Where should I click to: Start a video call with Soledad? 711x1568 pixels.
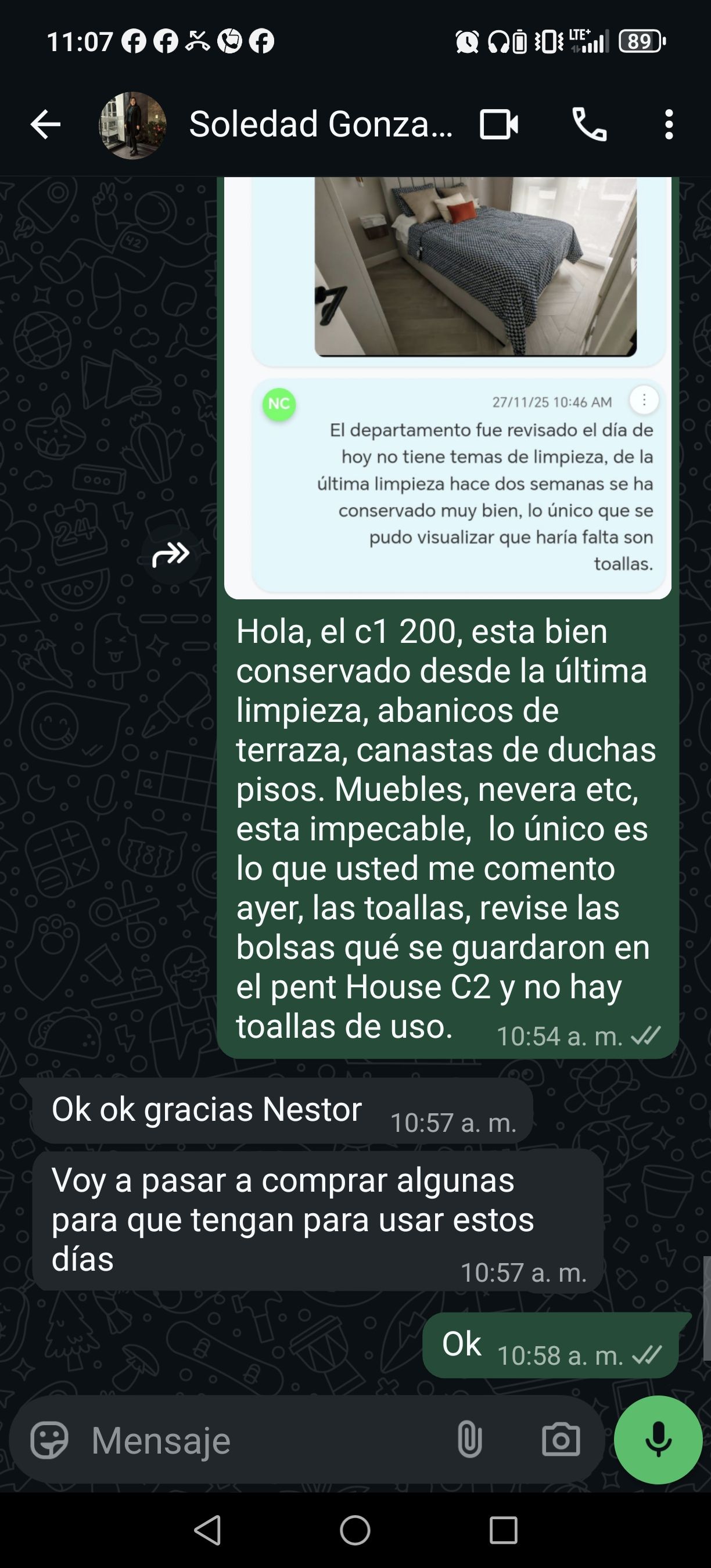click(x=498, y=125)
